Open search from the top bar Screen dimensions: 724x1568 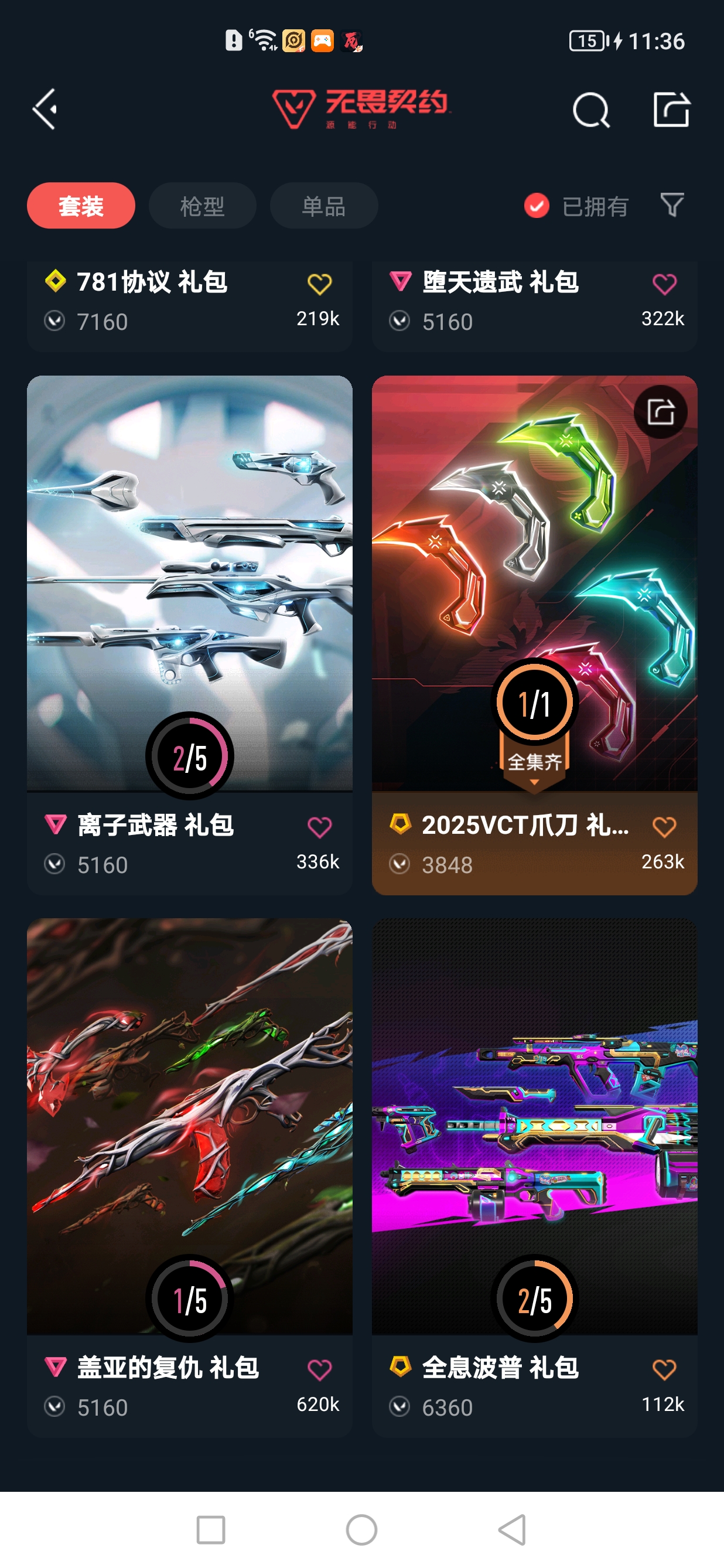click(591, 110)
